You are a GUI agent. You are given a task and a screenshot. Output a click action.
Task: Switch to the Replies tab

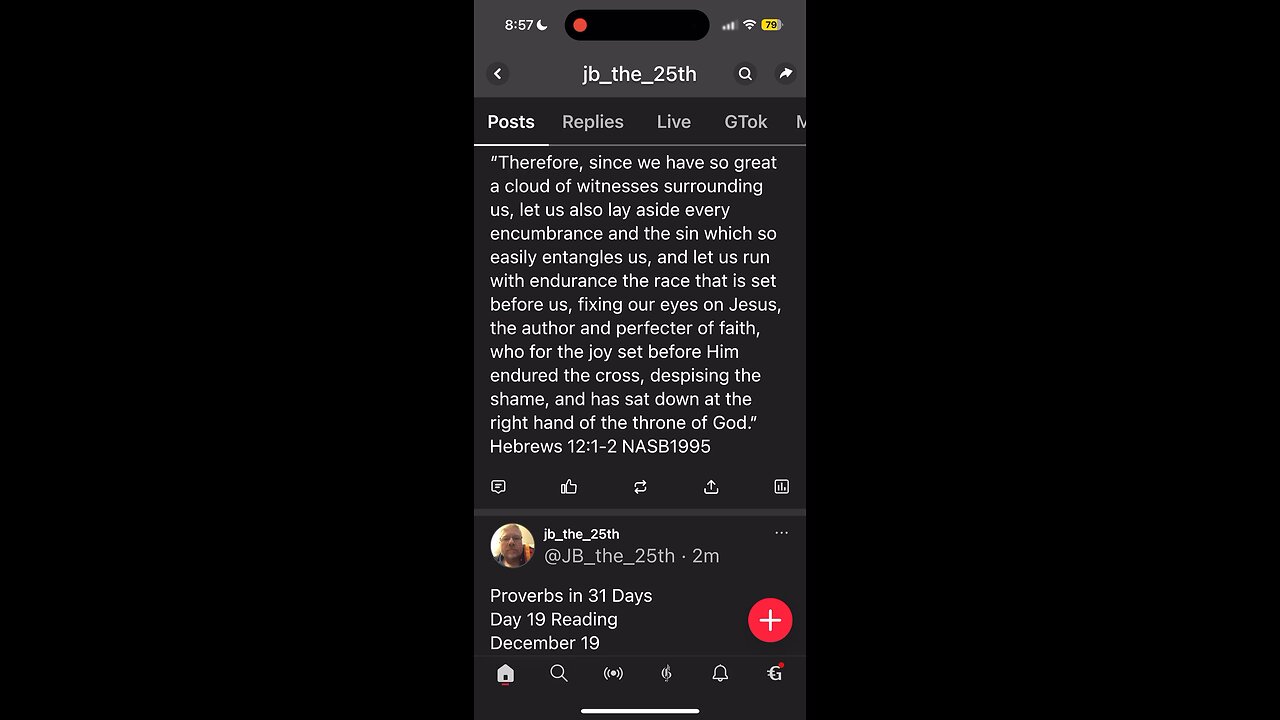[592, 122]
